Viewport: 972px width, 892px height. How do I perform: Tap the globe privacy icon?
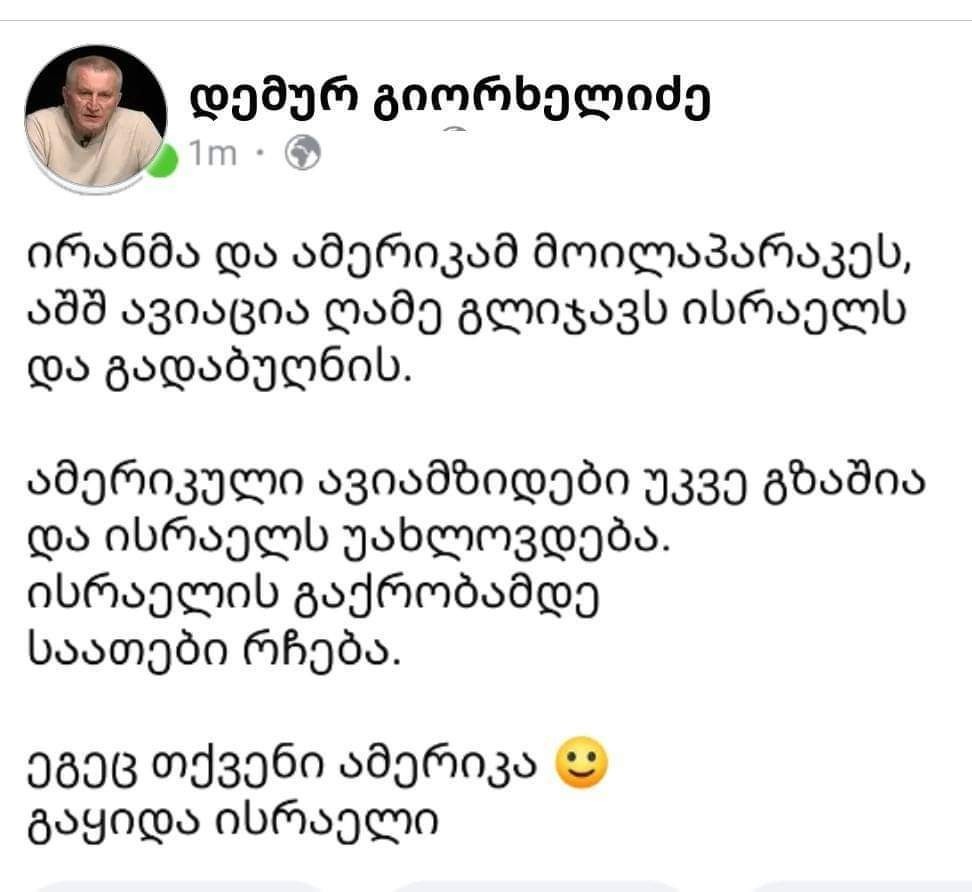(x=303, y=155)
